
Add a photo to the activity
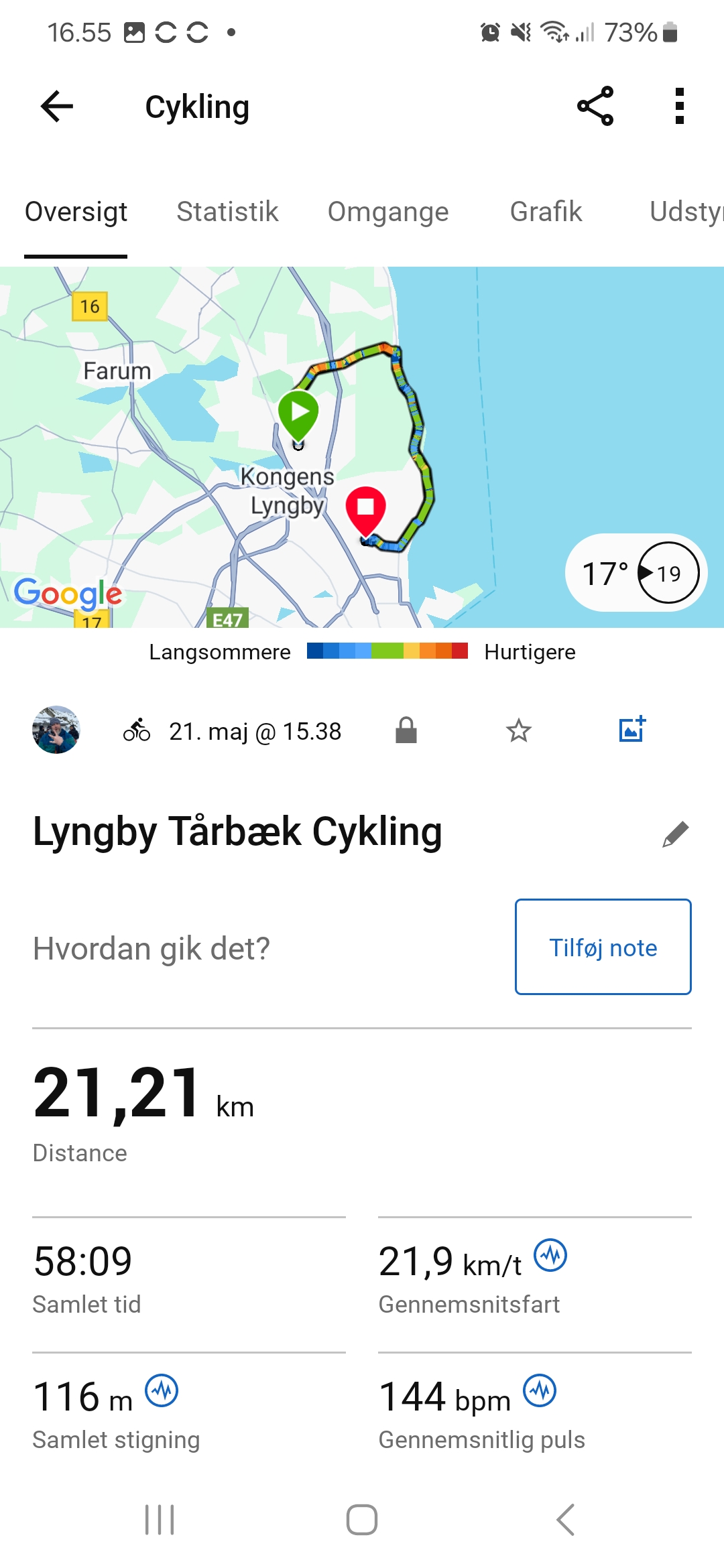pos(631,729)
